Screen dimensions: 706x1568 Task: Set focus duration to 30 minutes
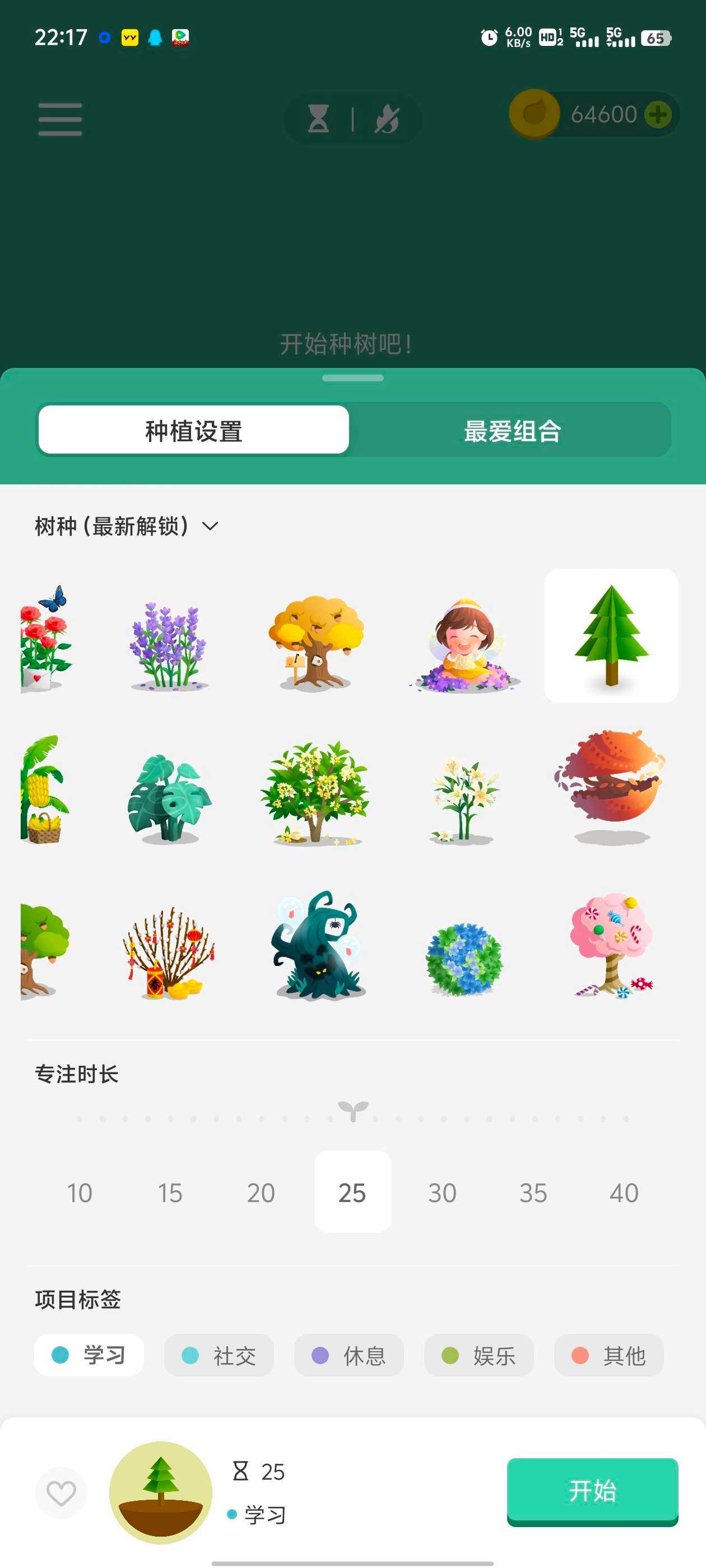(x=442, y=1192)
